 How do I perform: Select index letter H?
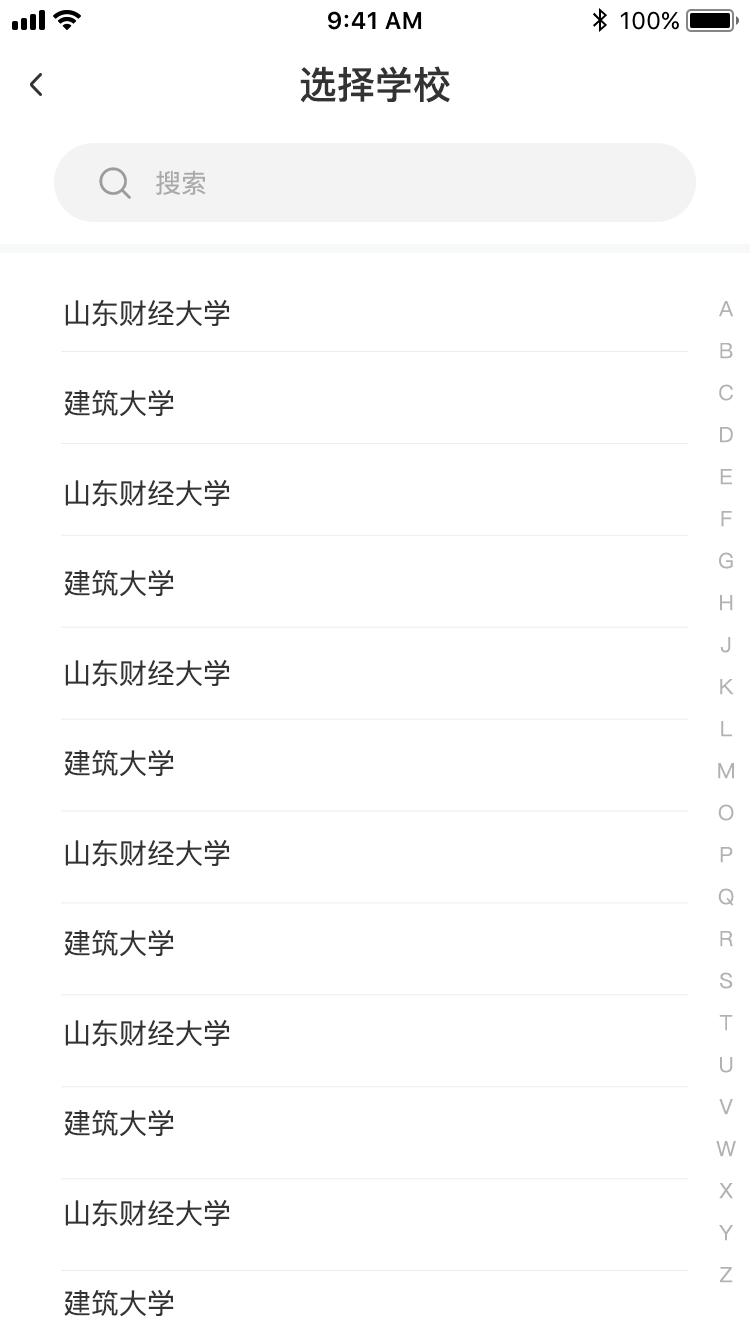726,604
